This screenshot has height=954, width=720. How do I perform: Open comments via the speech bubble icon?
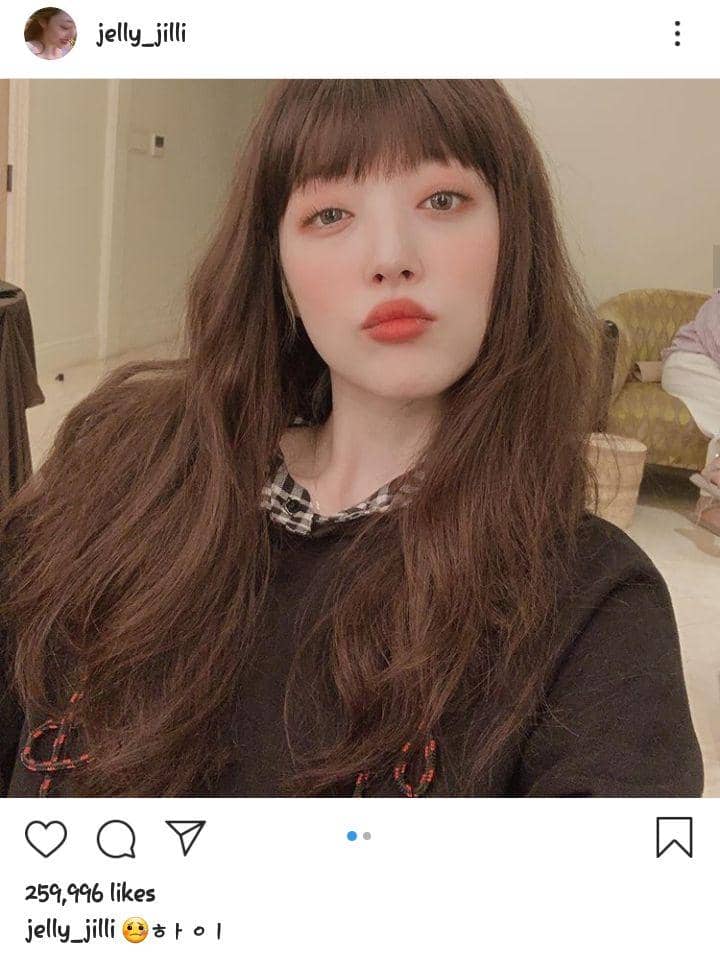coord(116,838)
